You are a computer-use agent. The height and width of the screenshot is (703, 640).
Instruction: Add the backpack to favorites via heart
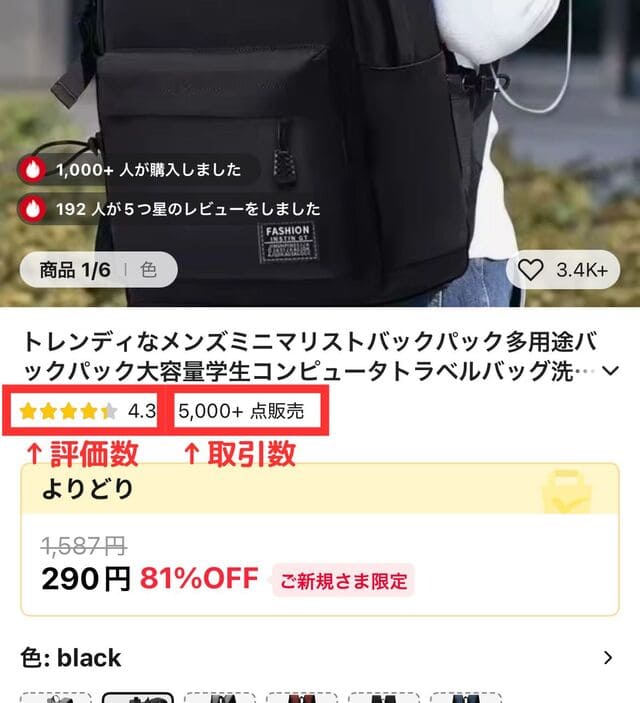pyautogui.click(x=532, y=269)
